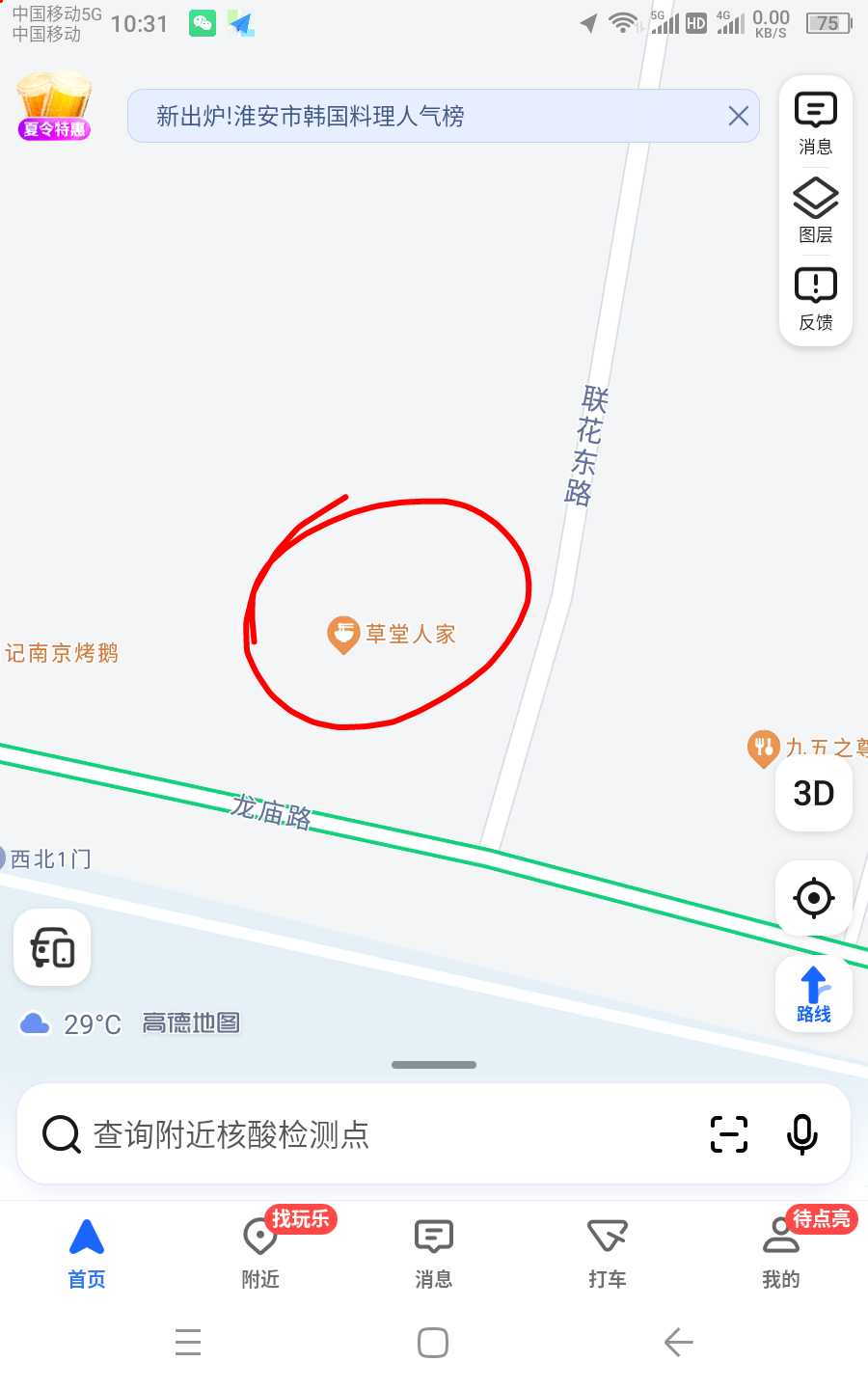Switch the map to 3D view
This screenshot has width=868, height=1389.
click(x=814, y=793)
